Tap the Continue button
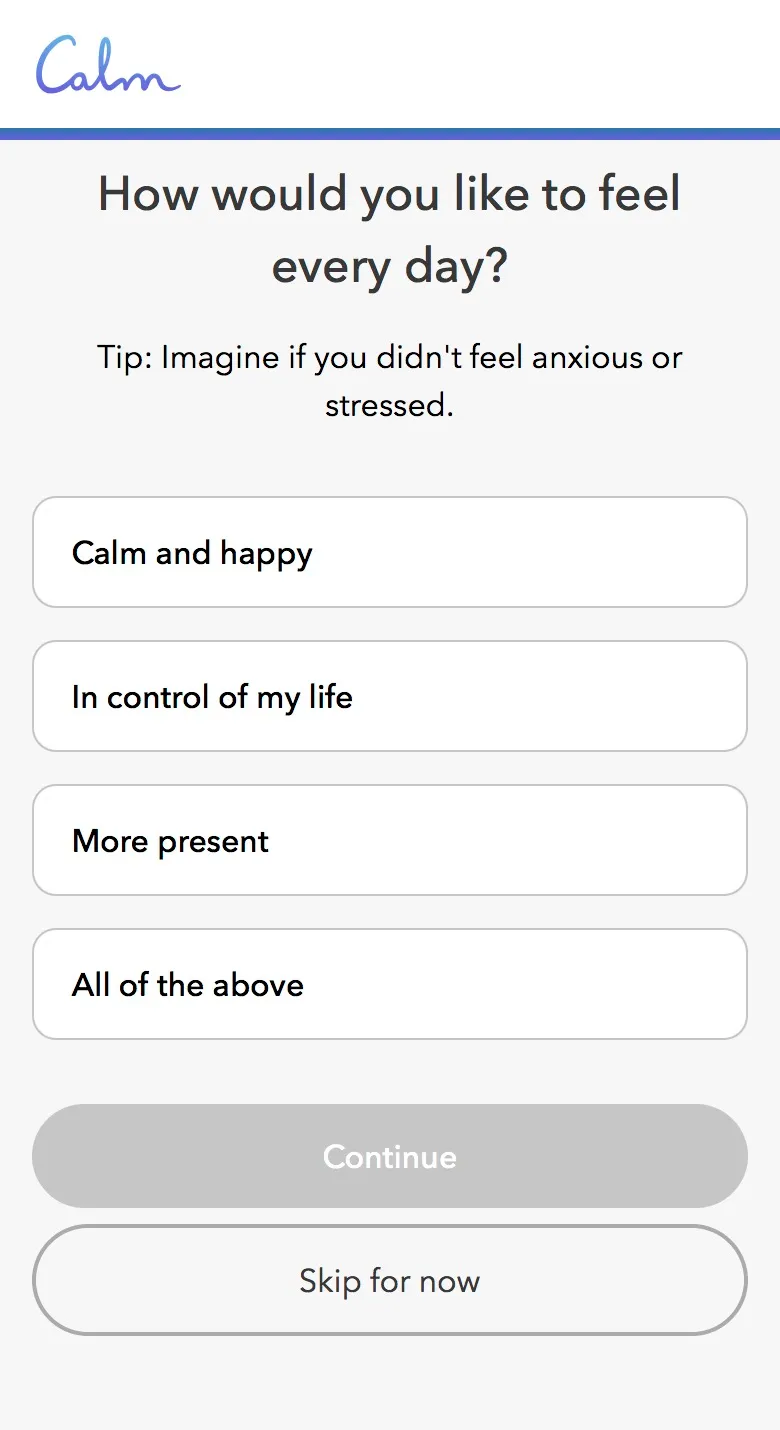 (390, 1156)
